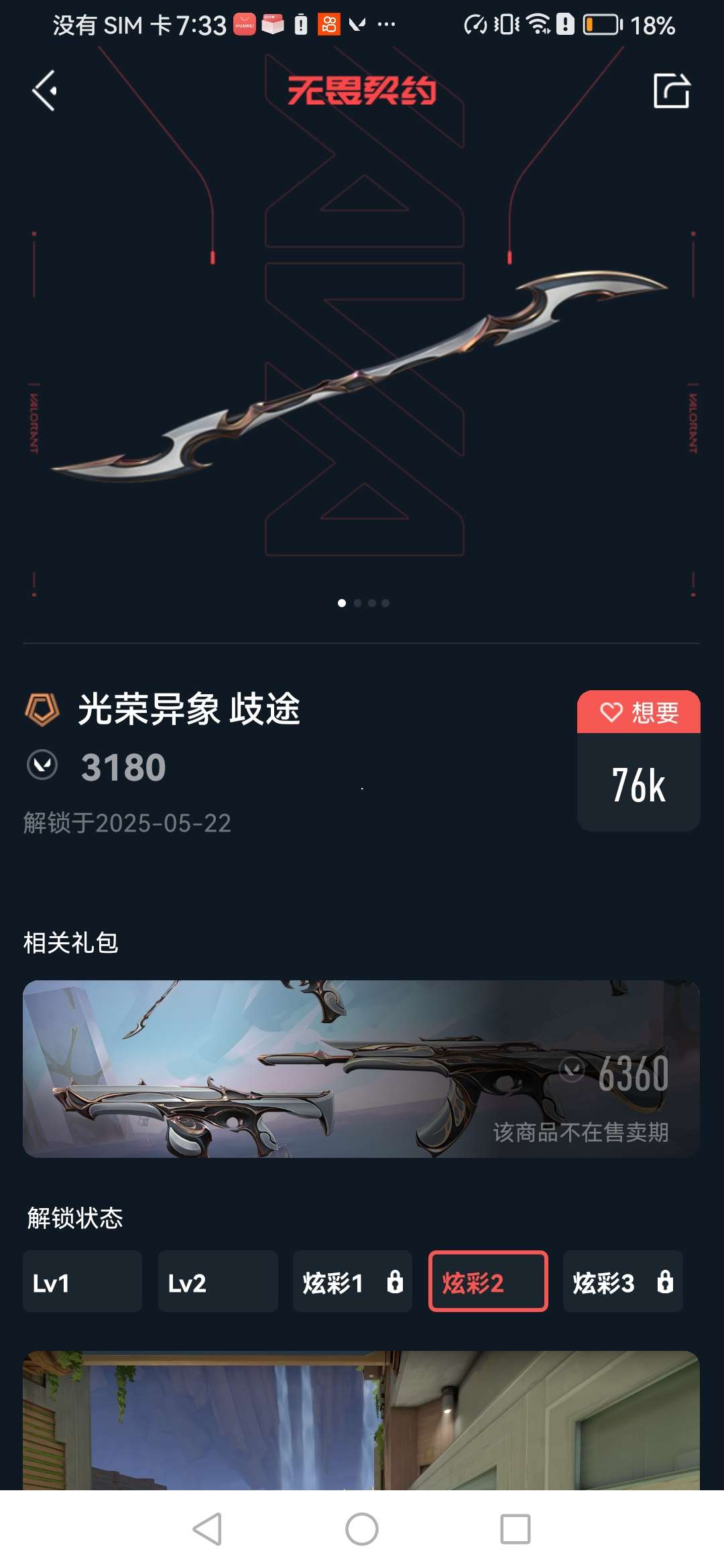Viewport: 724px width, 1568px height.
Task: Tap the 想要 wishlist button
Action: coord(638,712)
